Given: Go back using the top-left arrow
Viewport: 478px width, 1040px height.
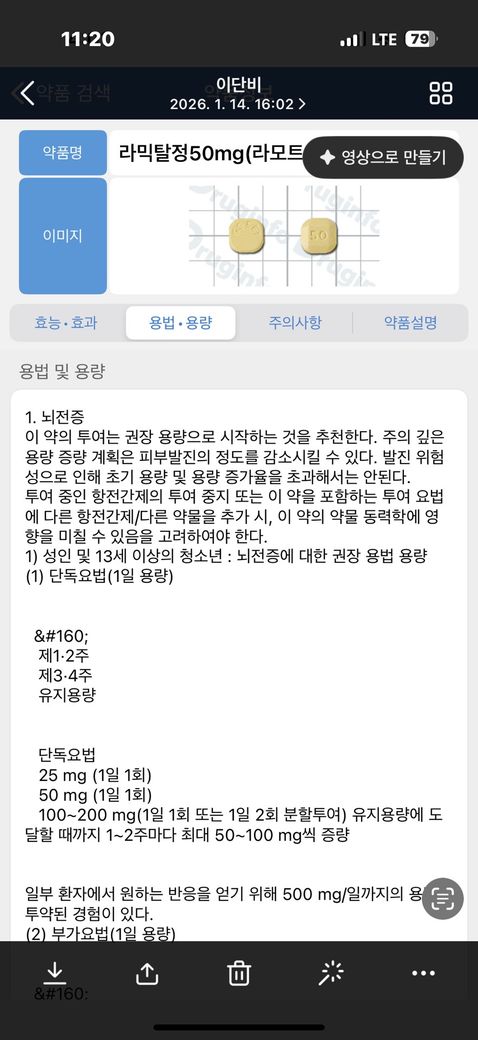Looking at the screenshot, I should pyautogui.click(x=27, y=94).
